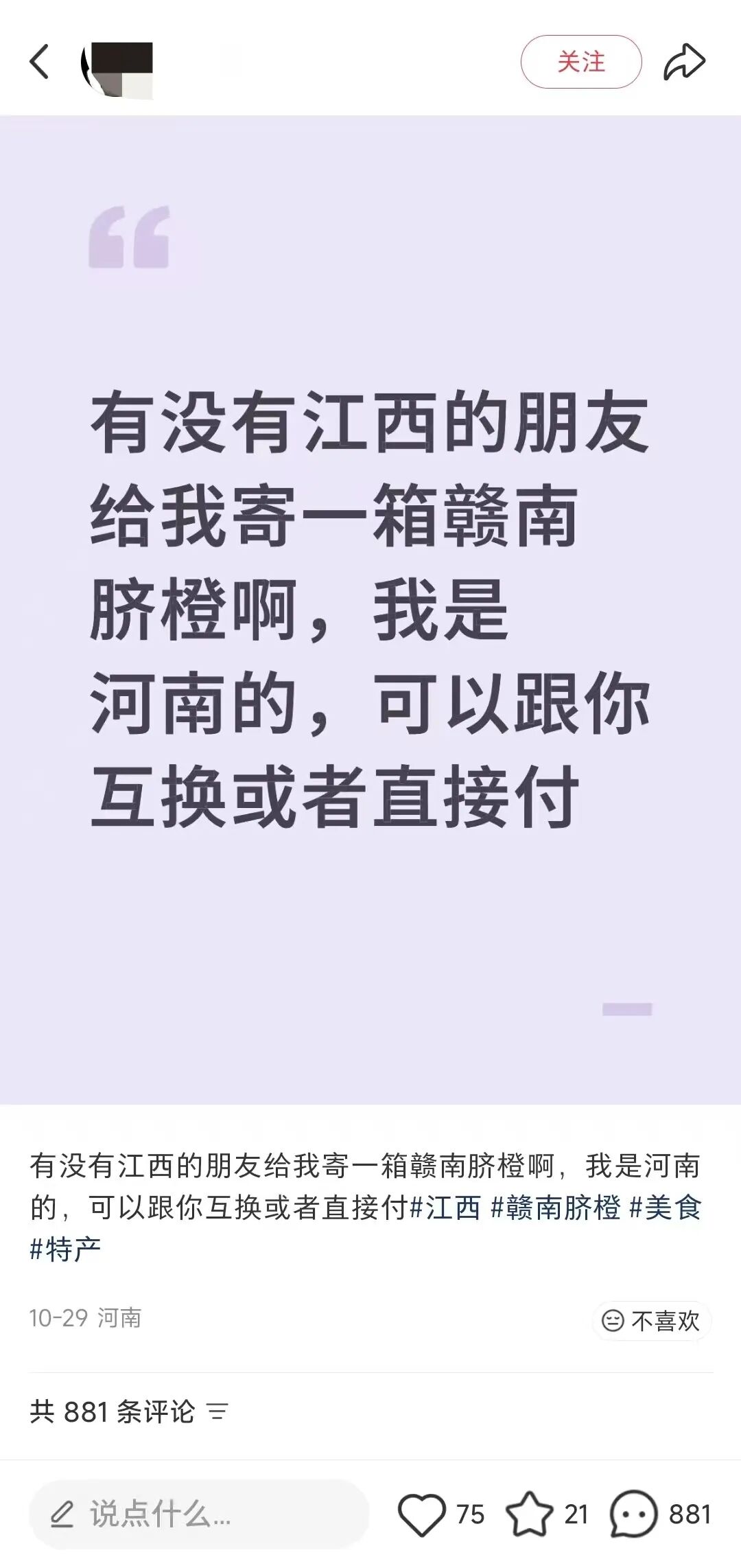Mark post as 不喜欢
The height and width of the screenshot is (1568, 741).
[x=651, y=1320]
